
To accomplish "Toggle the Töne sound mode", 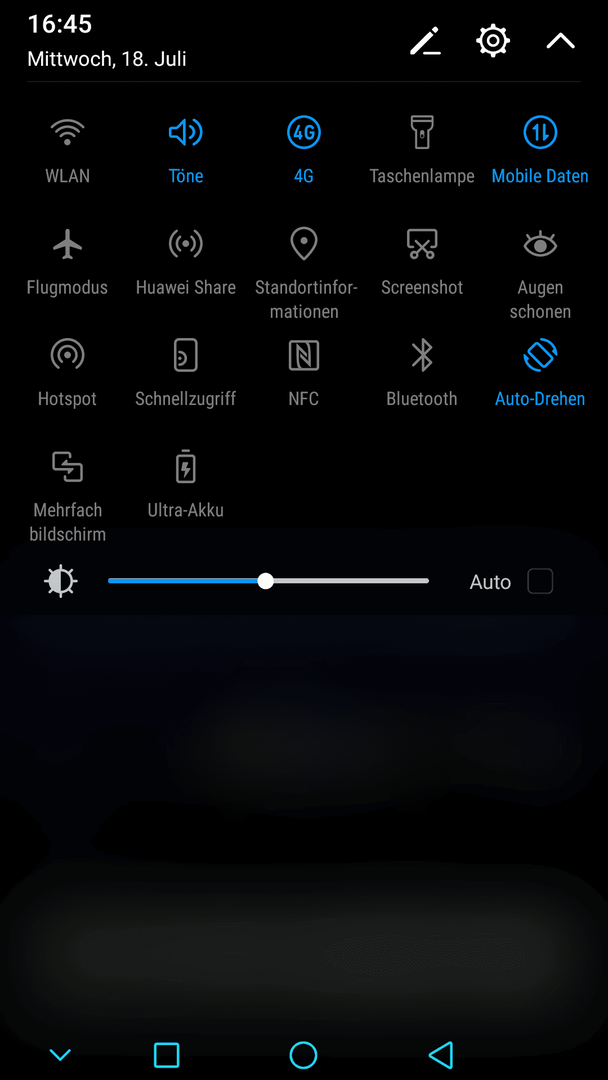I will pos(186,148).
